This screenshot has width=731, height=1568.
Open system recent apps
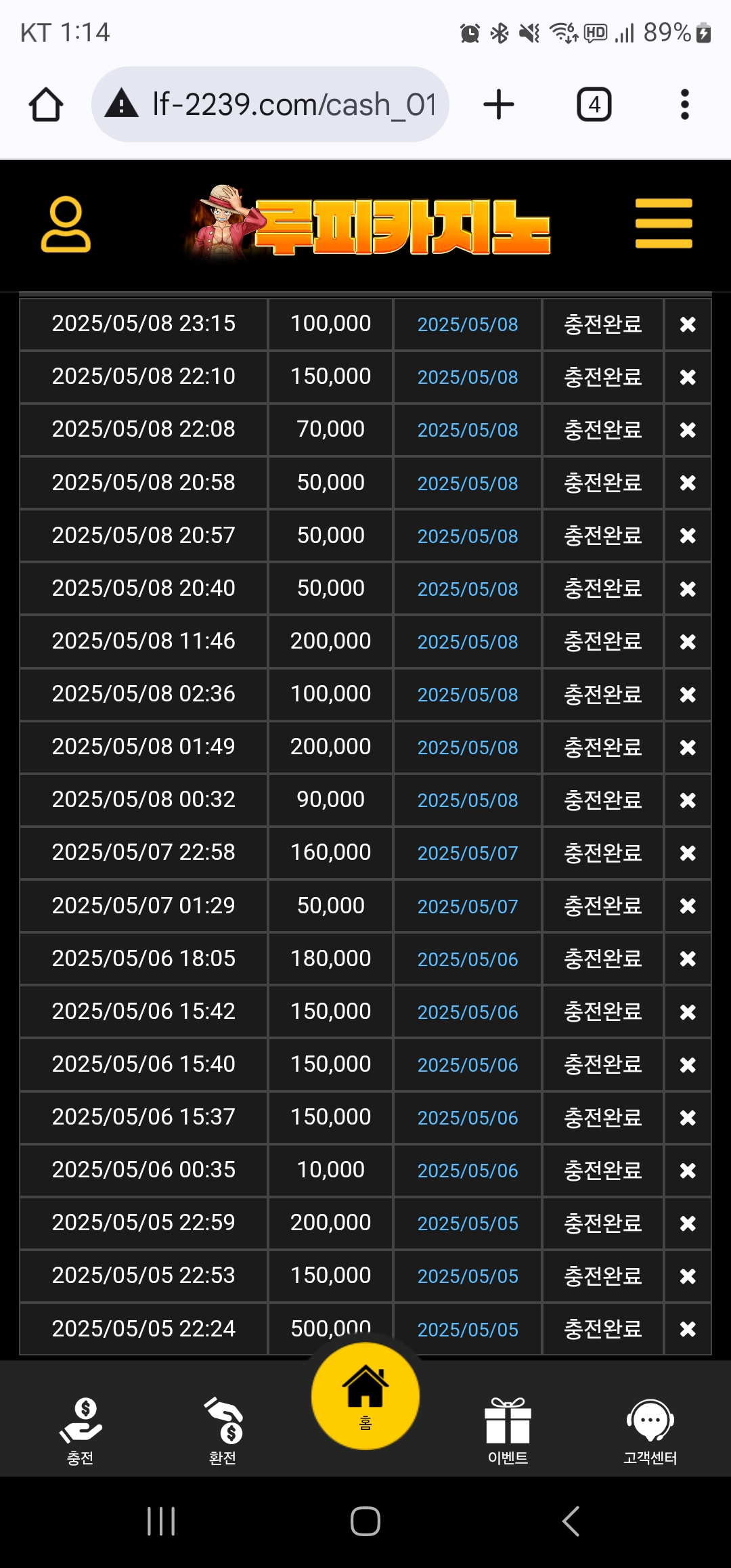(x=161, y=1521)
